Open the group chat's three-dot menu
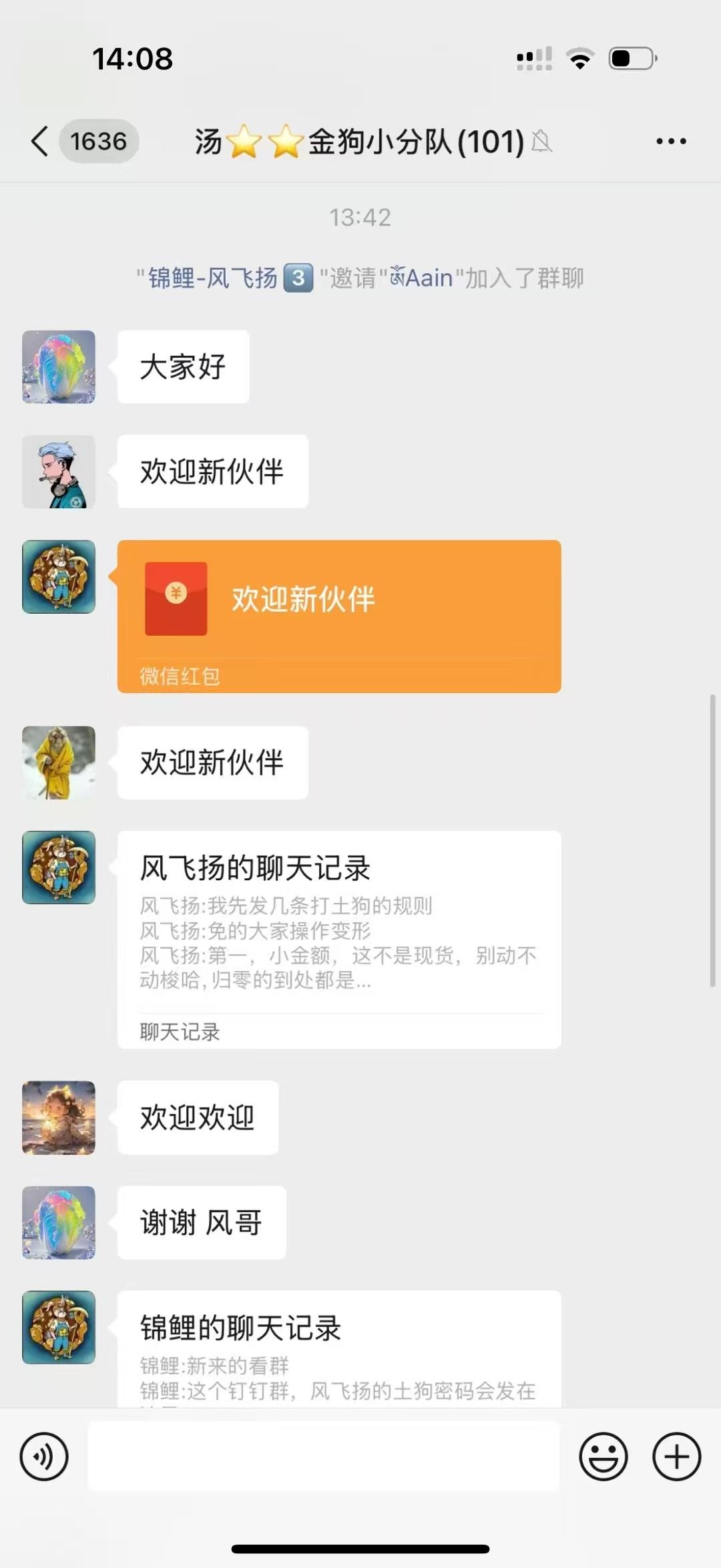 [670, 142]
